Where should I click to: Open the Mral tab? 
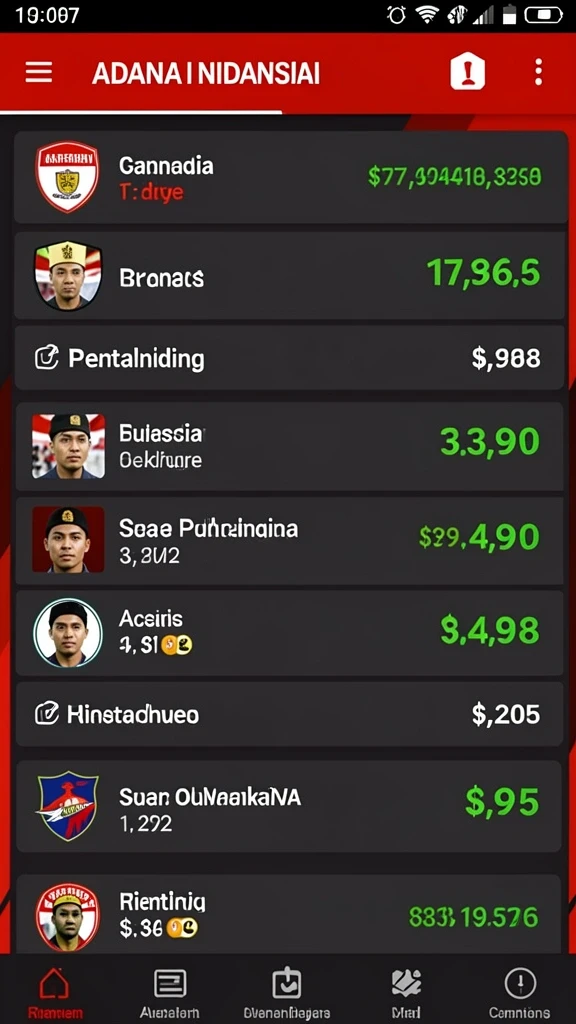(406, 993)
